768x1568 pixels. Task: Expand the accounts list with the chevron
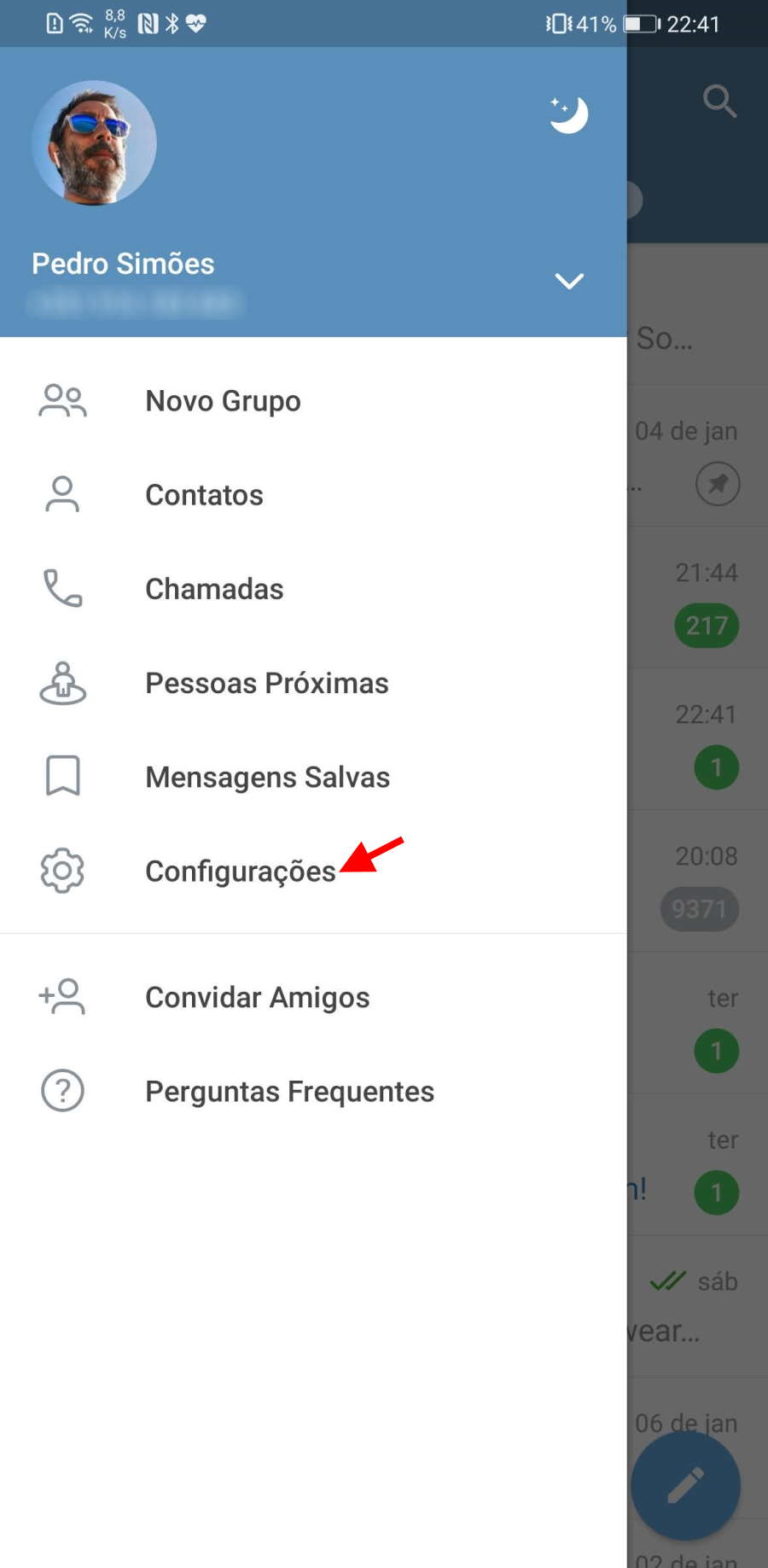[569, 281]
